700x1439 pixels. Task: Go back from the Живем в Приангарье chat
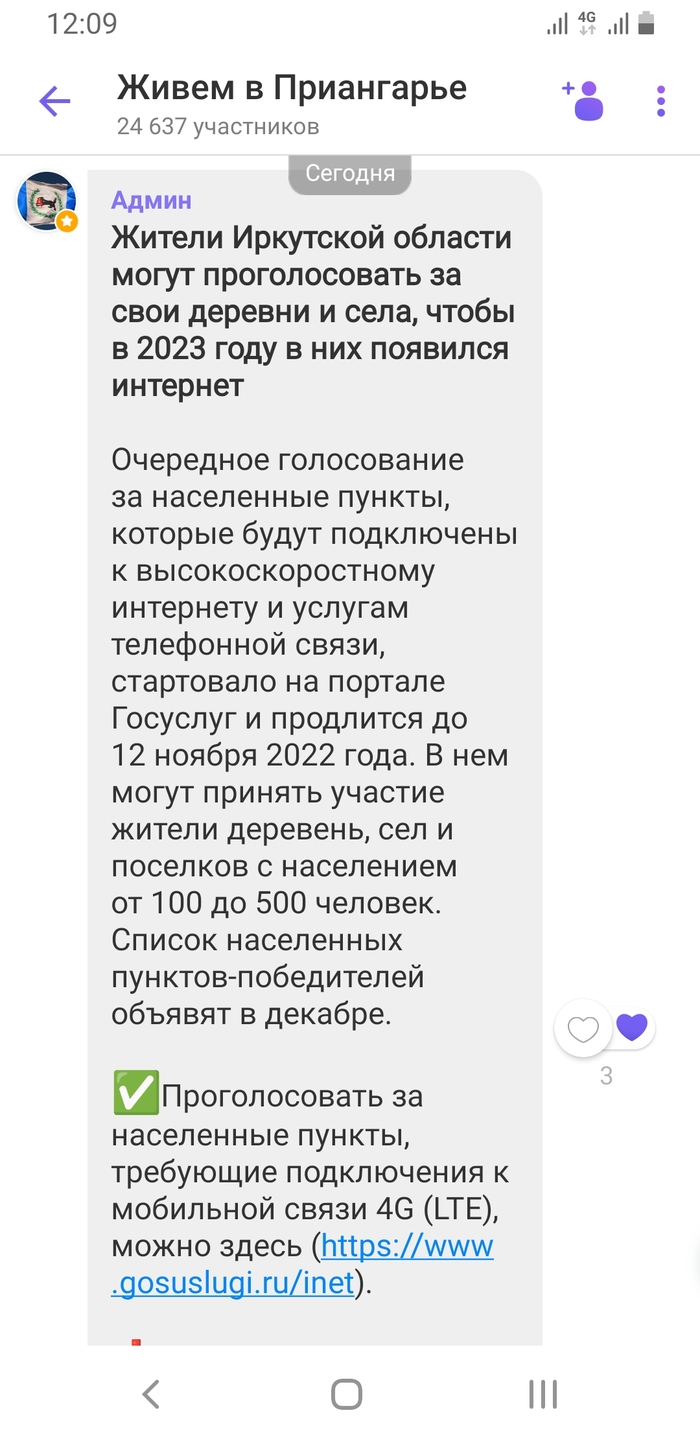coord(54,101)
